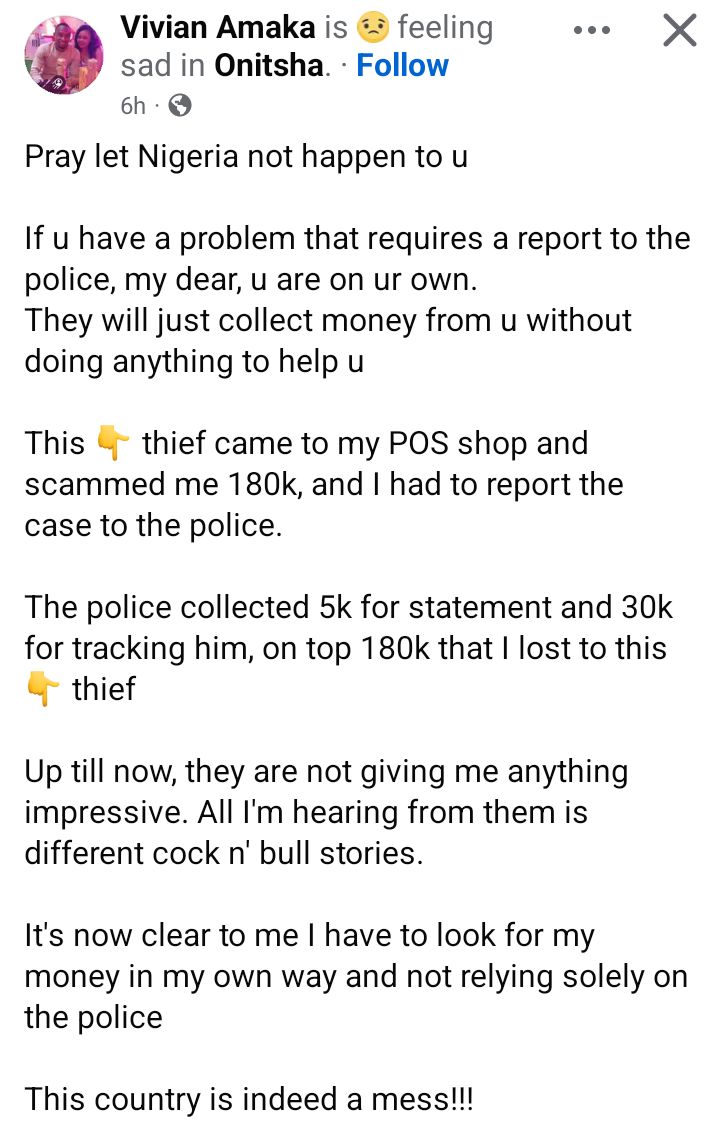Click the X icon at the top right

click(679, 30)
